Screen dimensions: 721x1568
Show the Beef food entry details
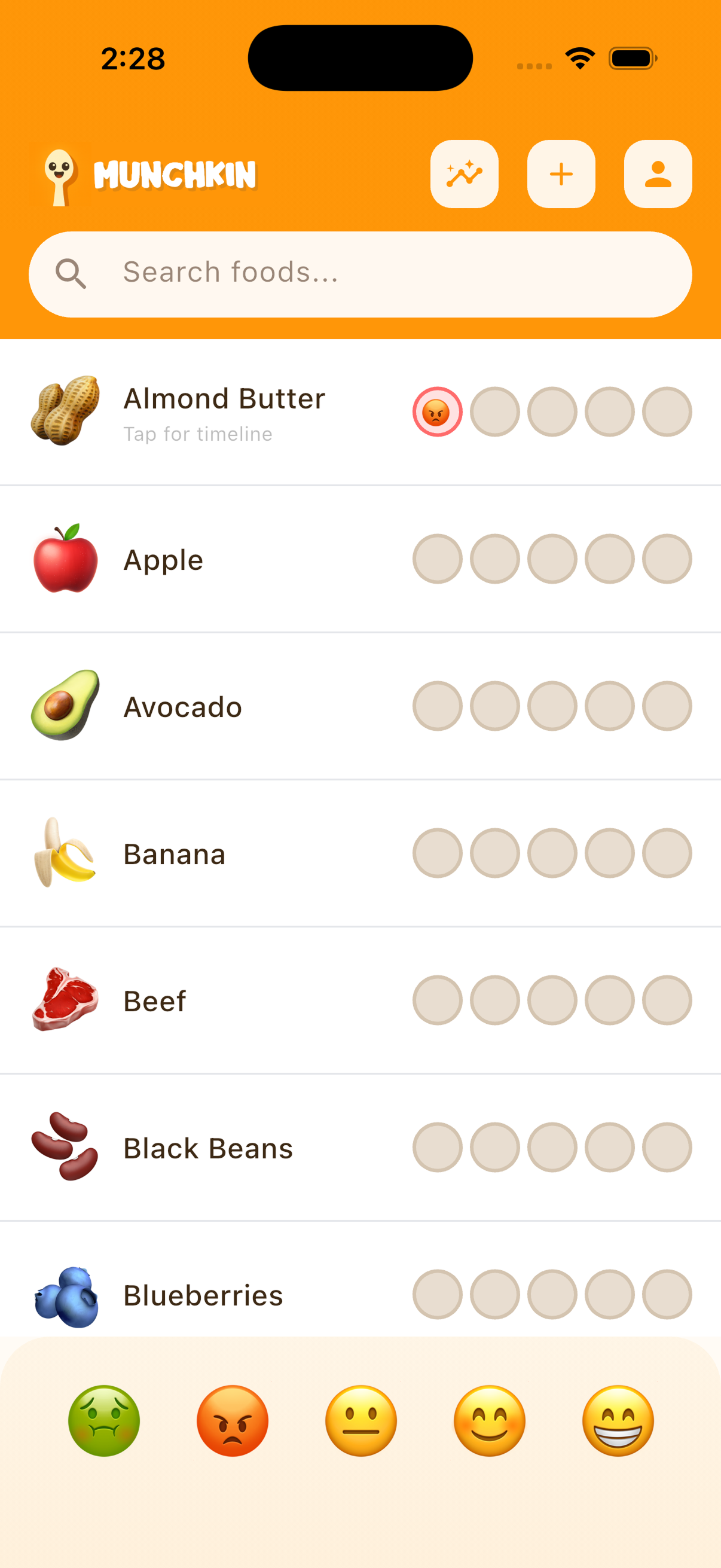point(154,1000)
